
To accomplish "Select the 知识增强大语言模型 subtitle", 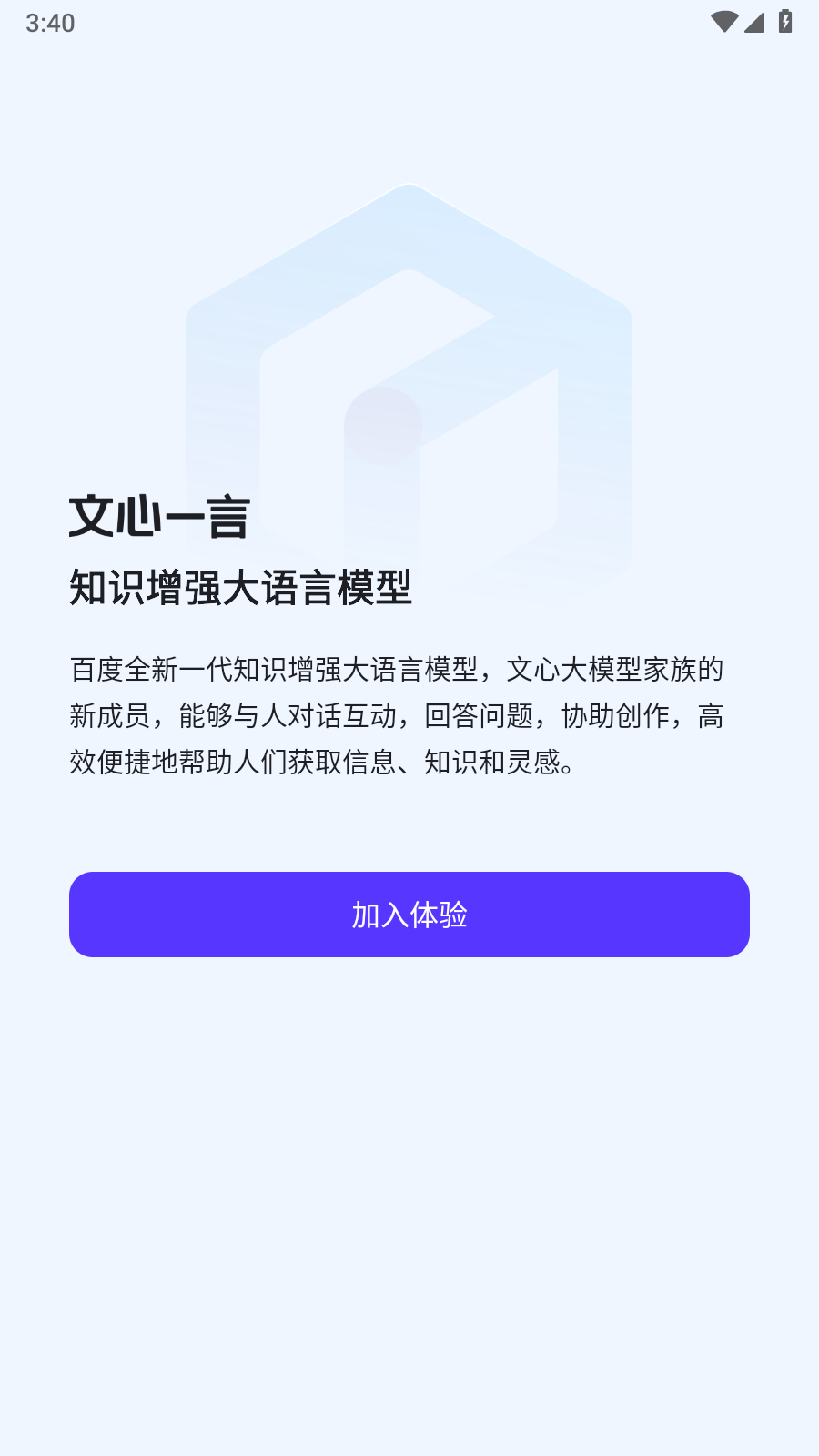I will 241,587.
